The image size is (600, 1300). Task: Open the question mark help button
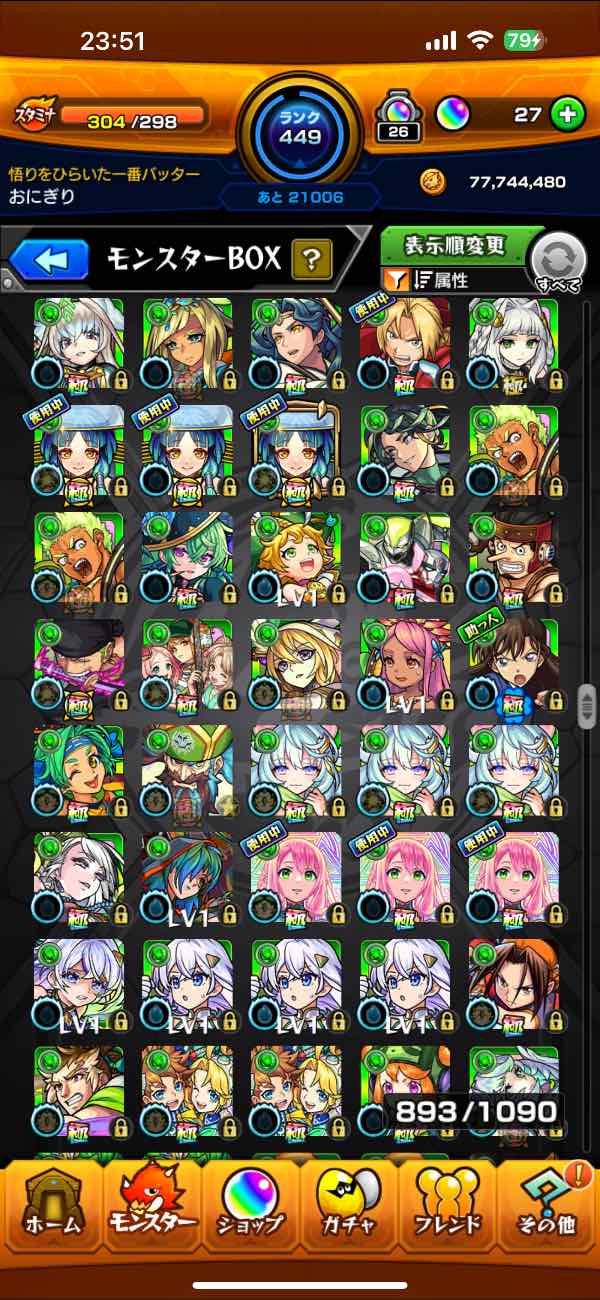coord(312,261)
